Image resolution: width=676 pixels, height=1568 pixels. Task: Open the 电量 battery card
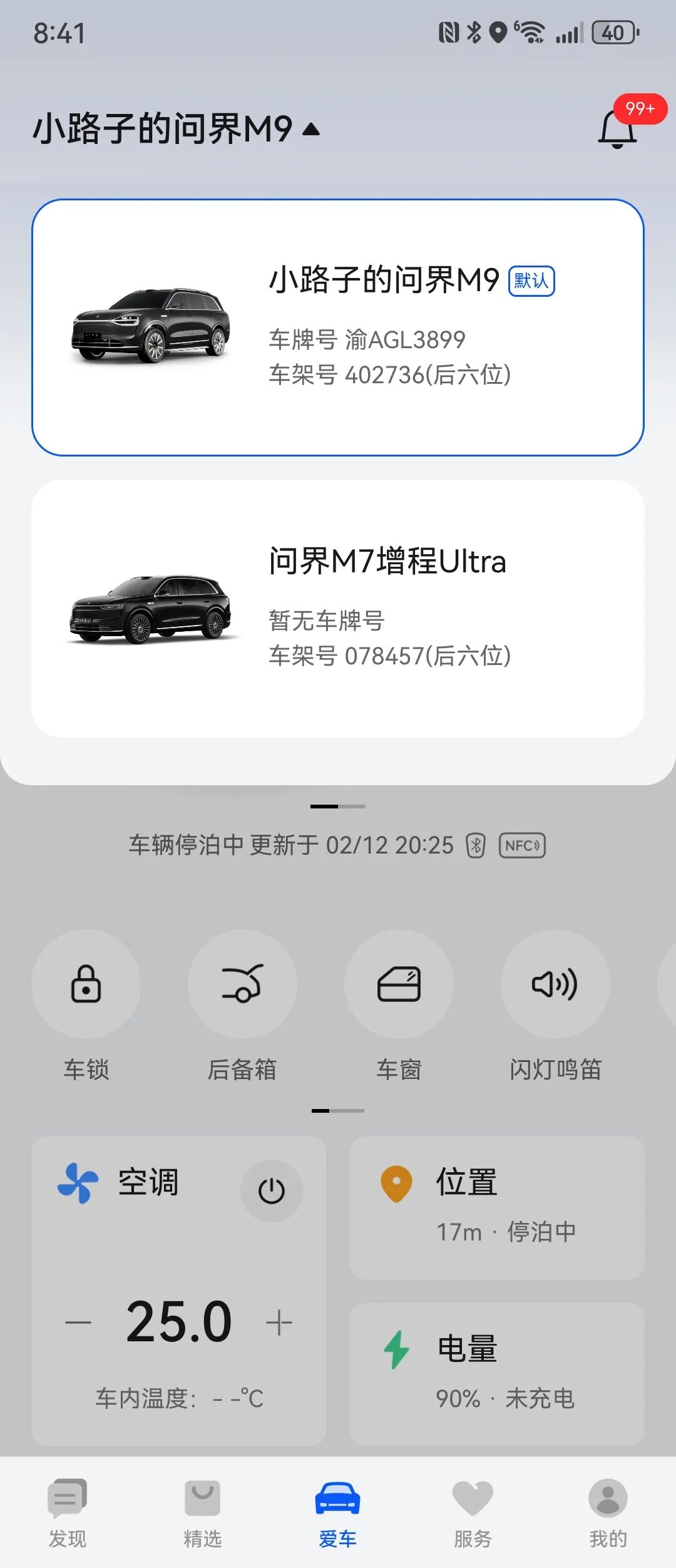(x=497, y=1374)
